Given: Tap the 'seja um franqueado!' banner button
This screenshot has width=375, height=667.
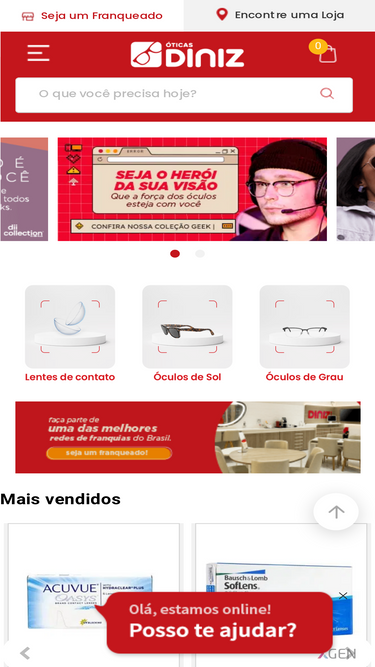Looking at the screenshot, I should (109, 453).
